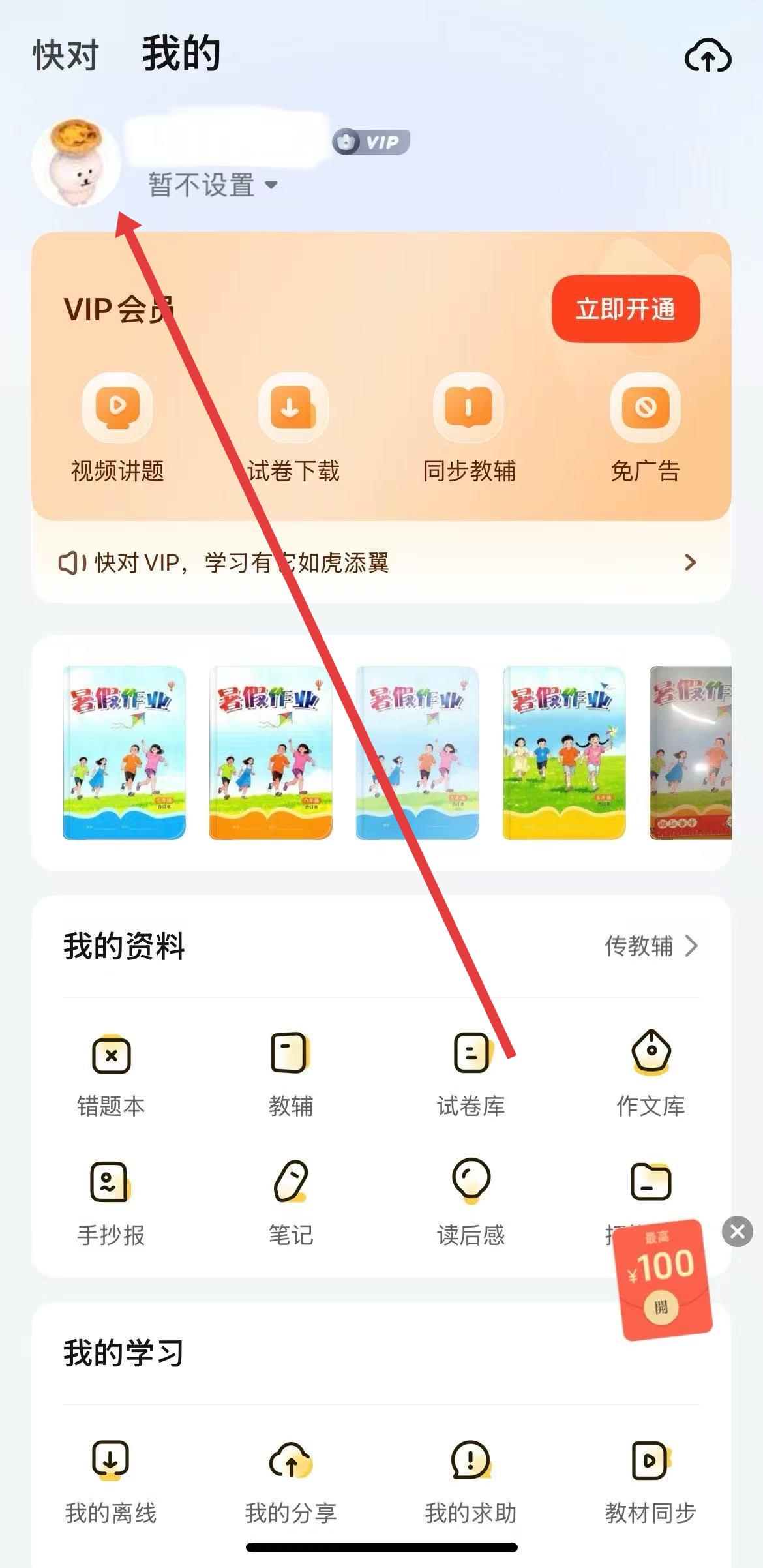Dismiss the red envelope popup
The height and width of the screenshot is (1568, 763).
click(738, 1231)
